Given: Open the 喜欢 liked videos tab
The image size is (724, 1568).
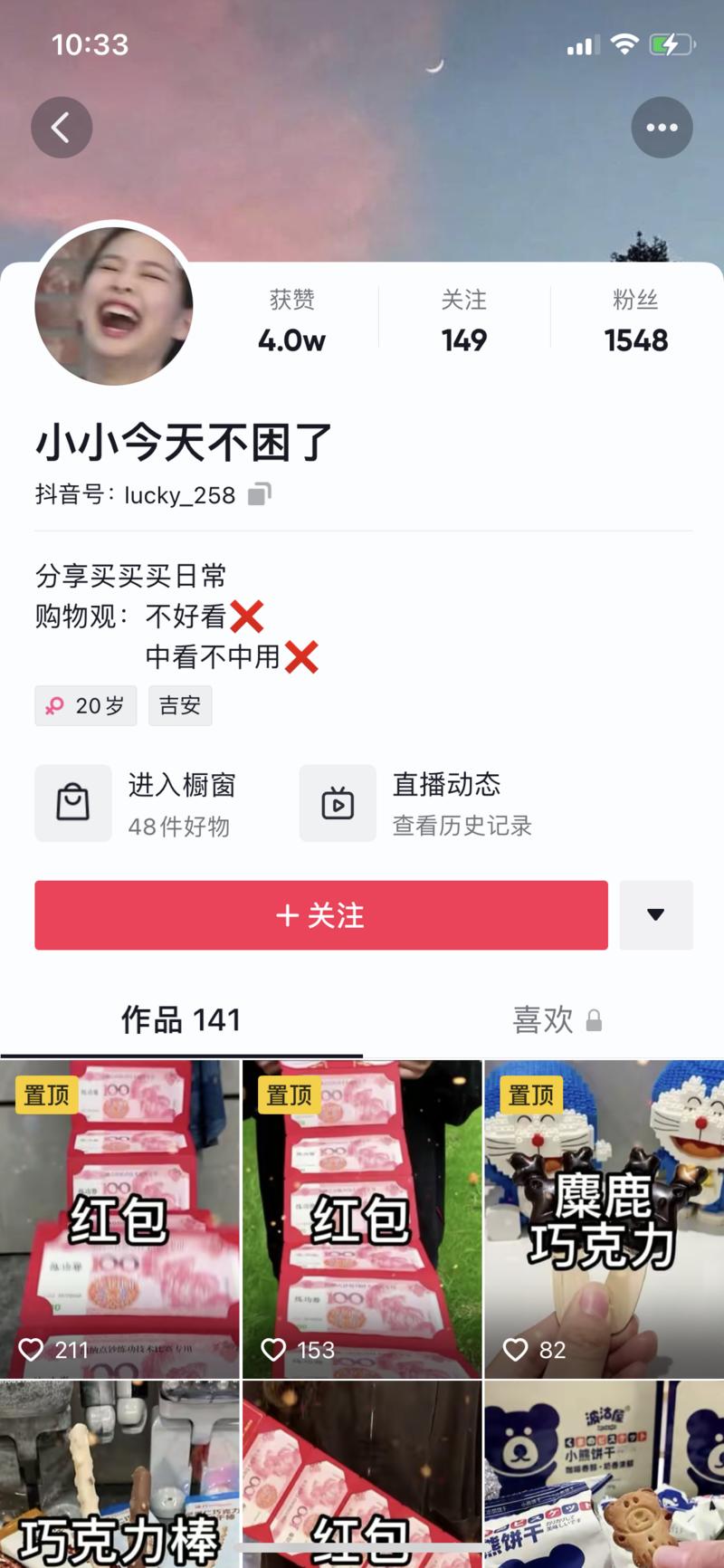Looking at the screenshot, I should pyautogui.click(x=541, y=1019).
